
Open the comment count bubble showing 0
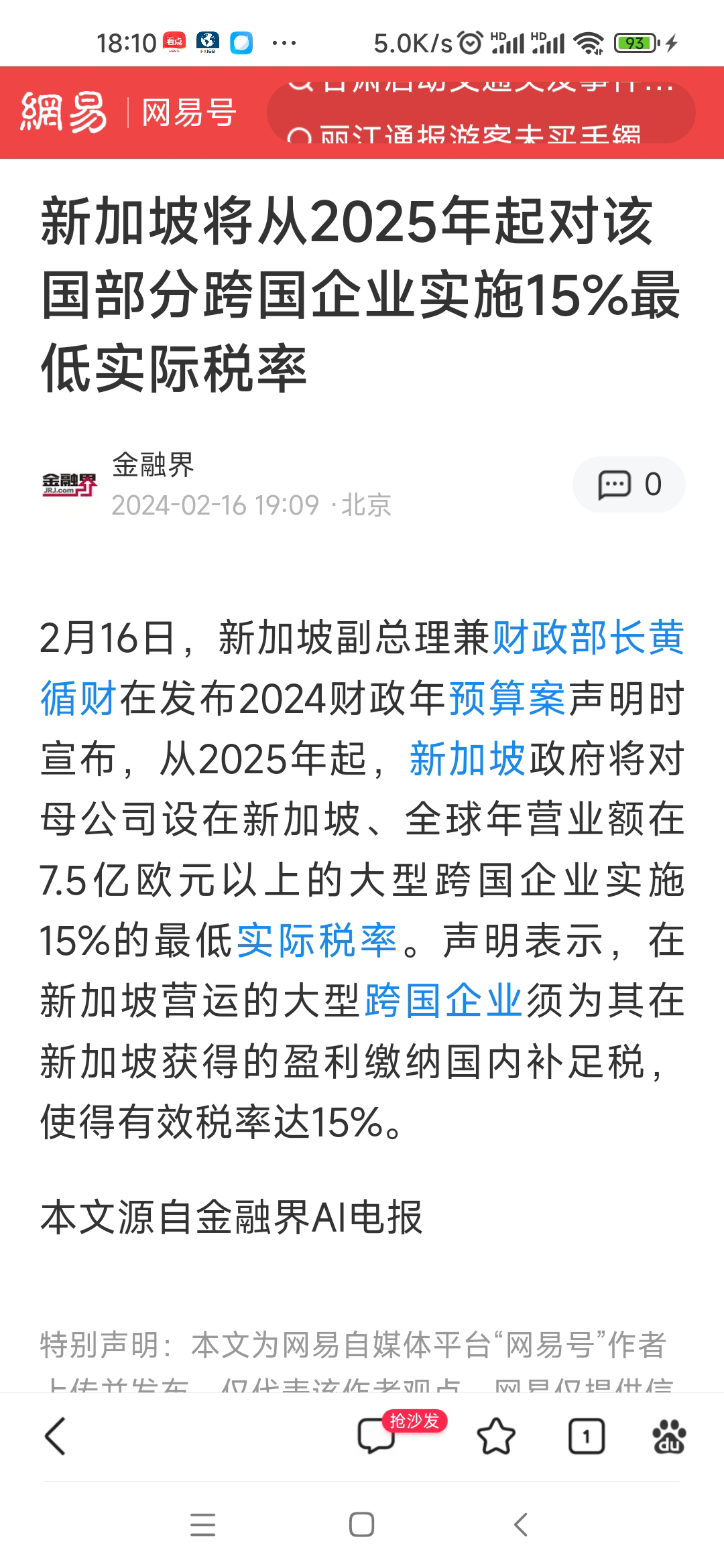[x=629, y=484]
